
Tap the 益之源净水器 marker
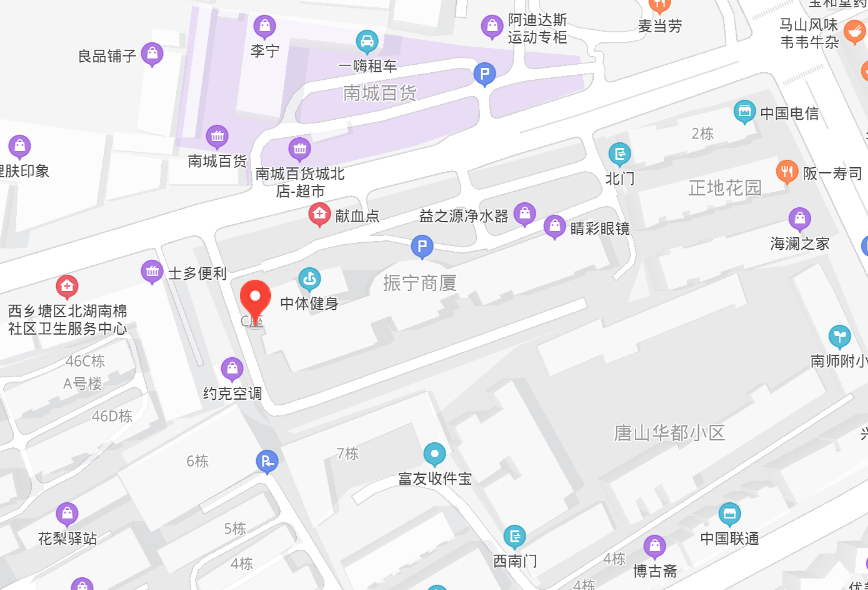coord(525,213)
